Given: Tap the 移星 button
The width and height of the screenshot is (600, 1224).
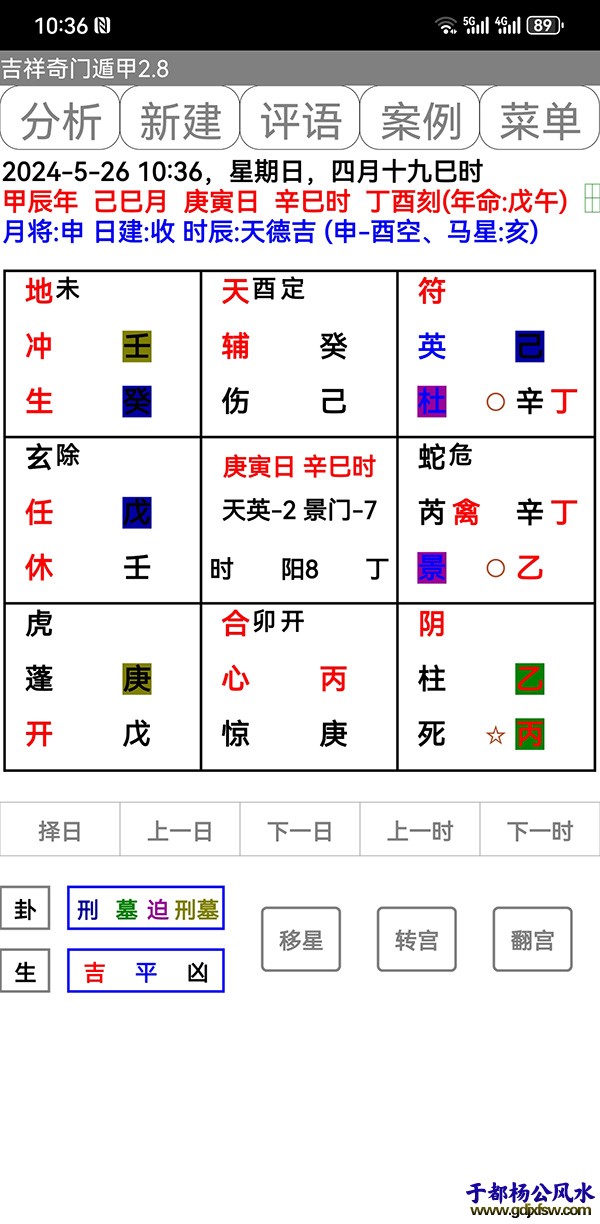Looking at the screenshot, I should coord(301,939).
